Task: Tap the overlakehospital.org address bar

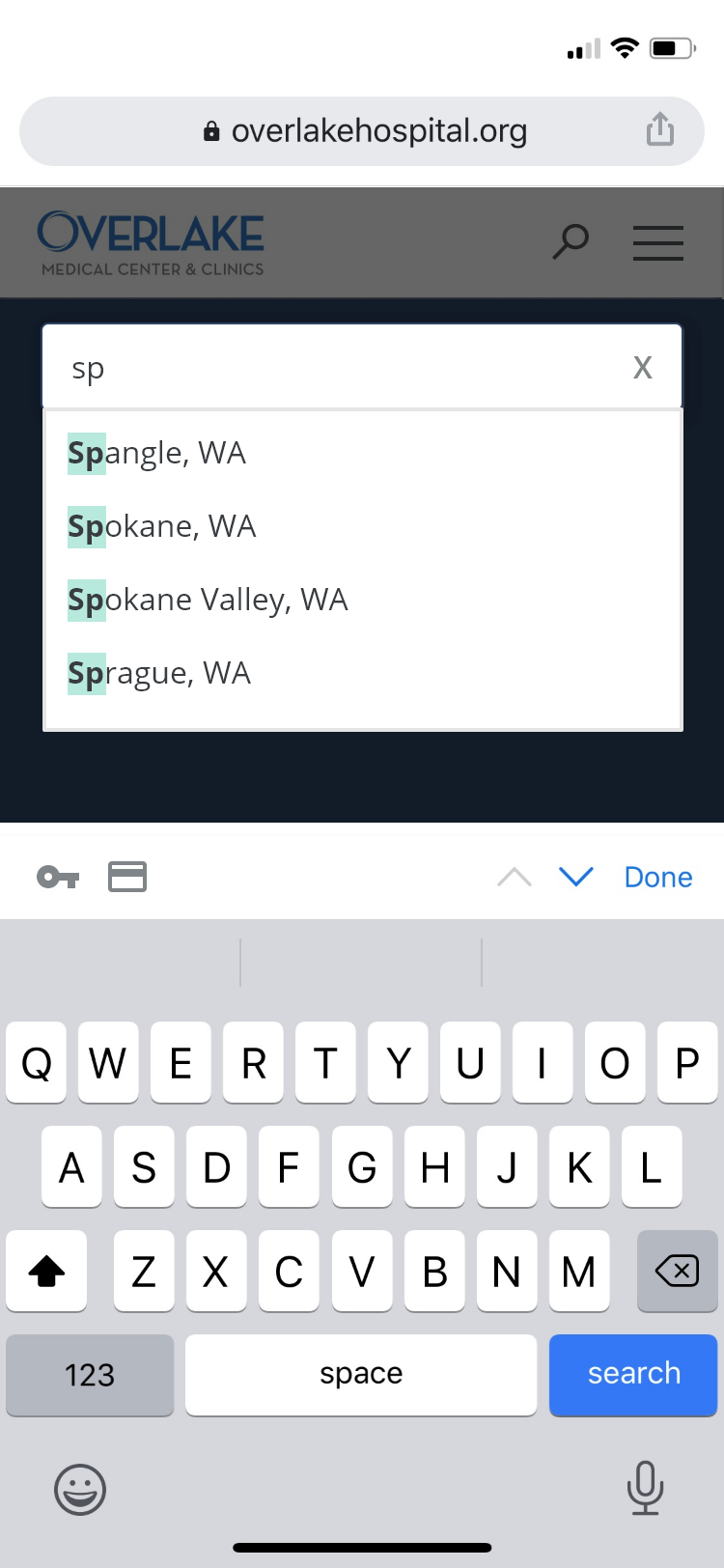Action: (x=362, y=131)
